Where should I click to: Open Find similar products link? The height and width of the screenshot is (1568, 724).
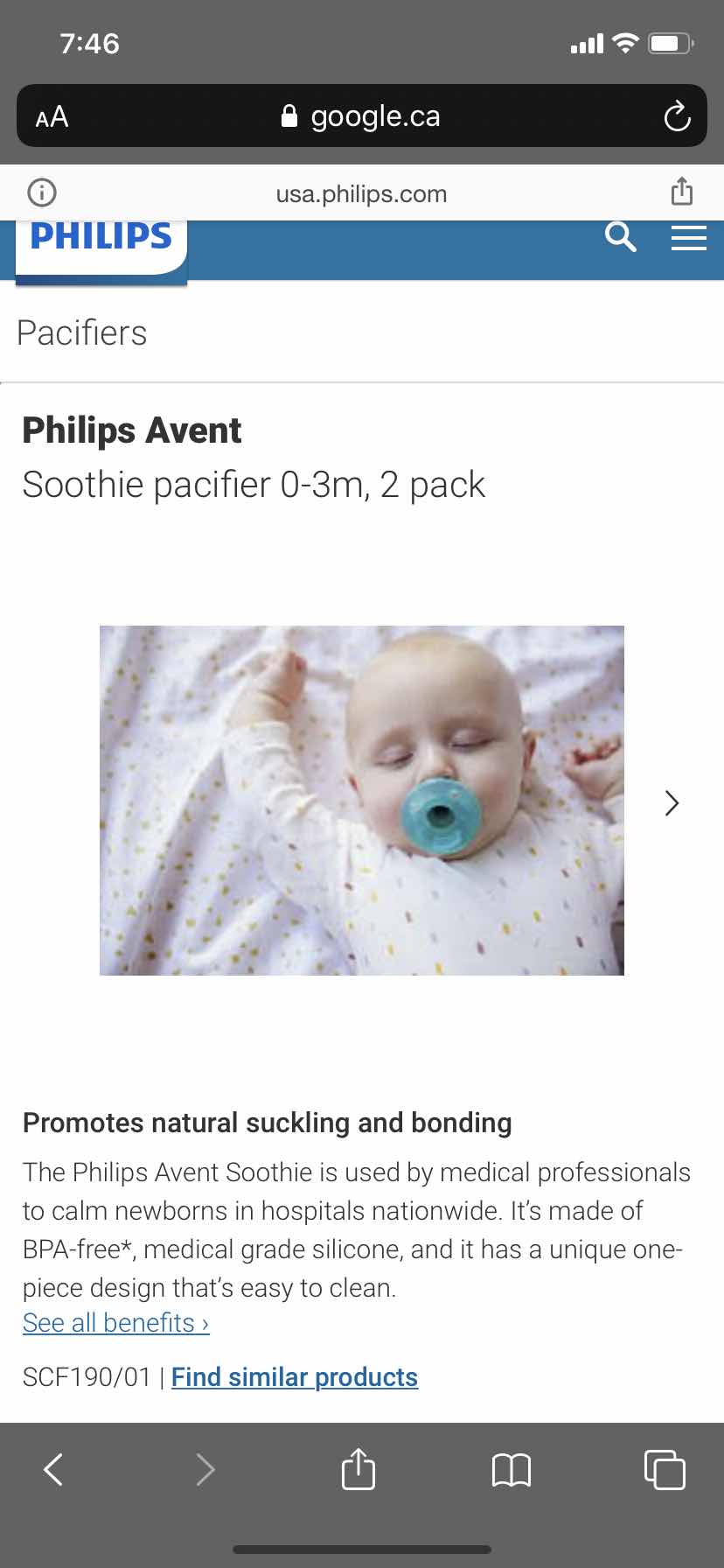click(295, 1377)
